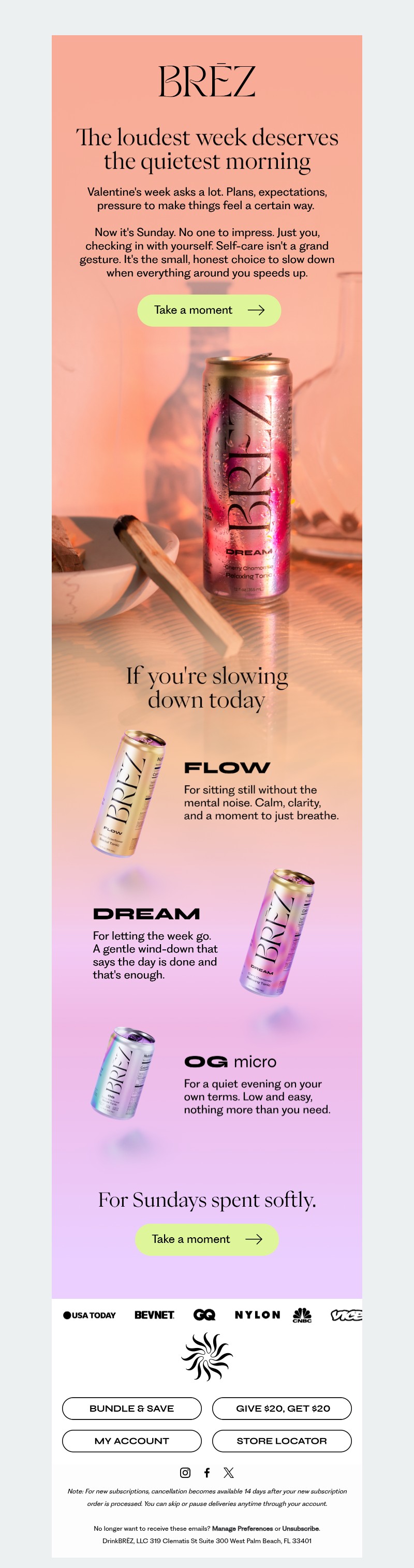Open the Facebook icon
This screenshot has width=414, height=1568.
point(207,1472)
